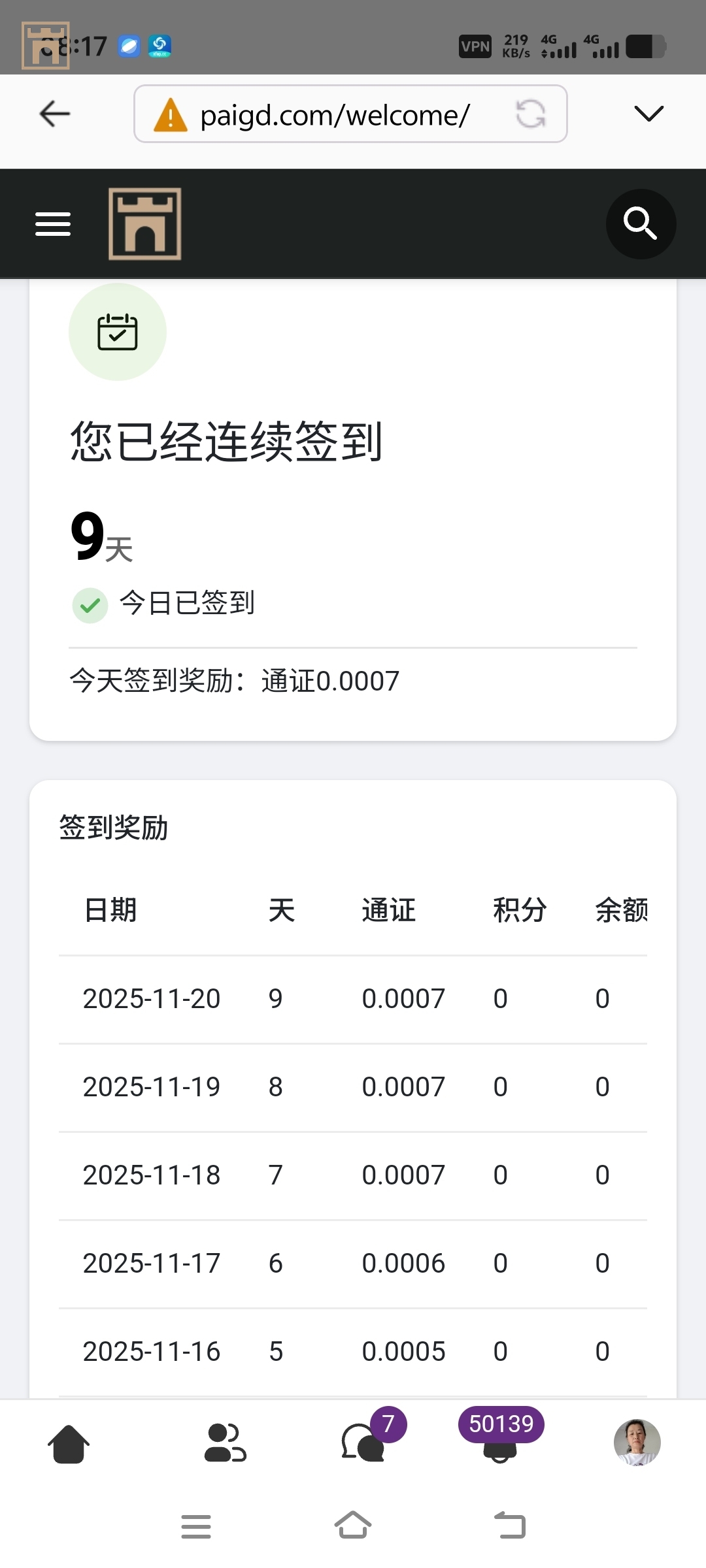The image size is (706, 1568).
Task: Reload the page with the refresh icon
Action: [x=530, y=114]
